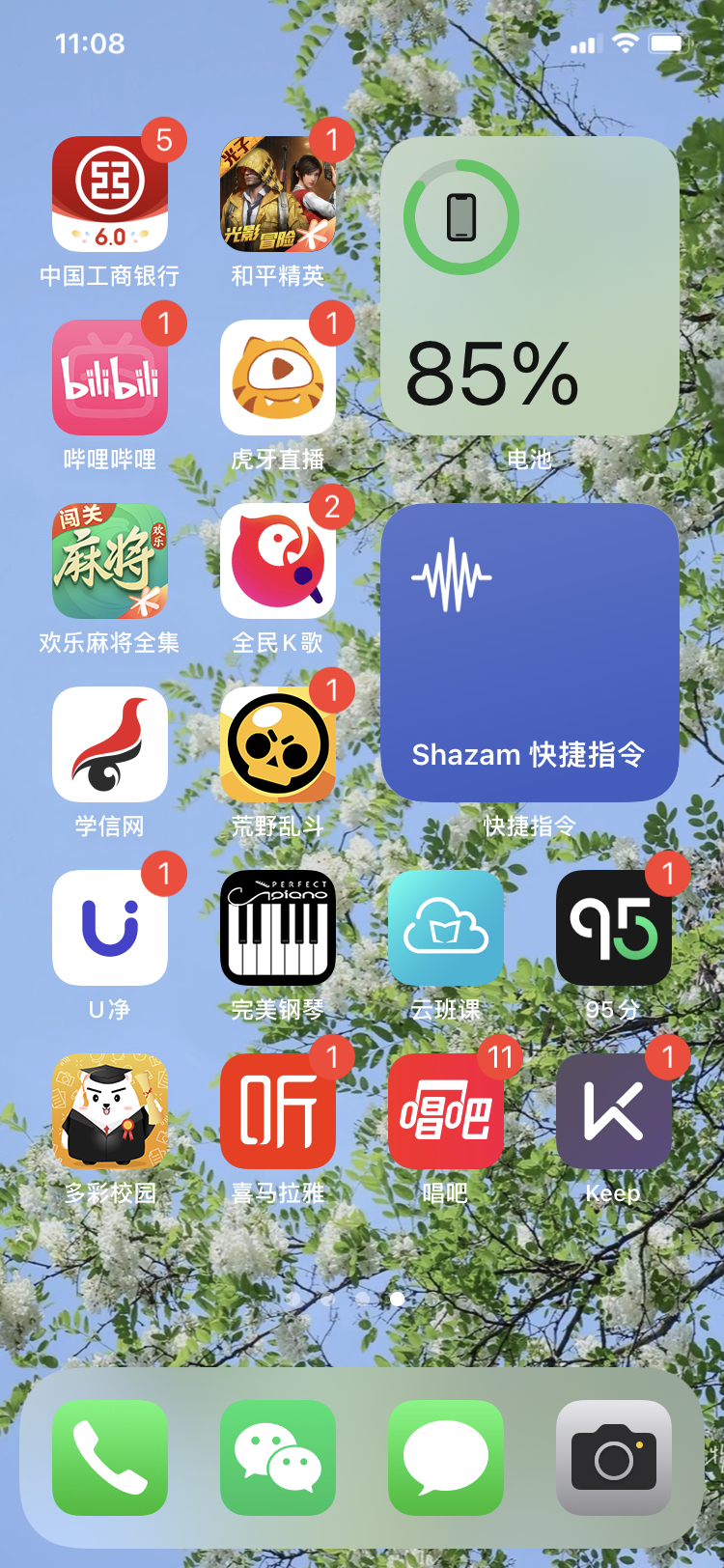Launch 和平精英 game

(278, 194)
